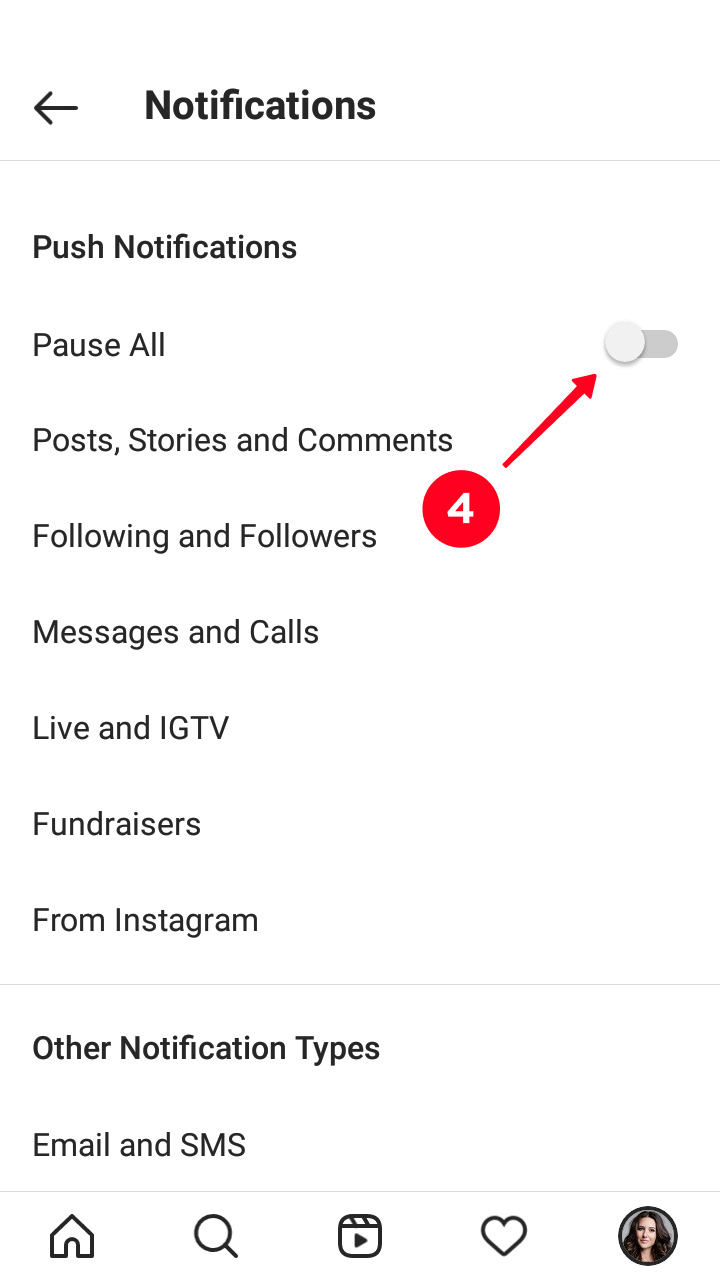720x1280 pixels.
Task: Open the Activity heart tab
Action: tap(504, 1237)
